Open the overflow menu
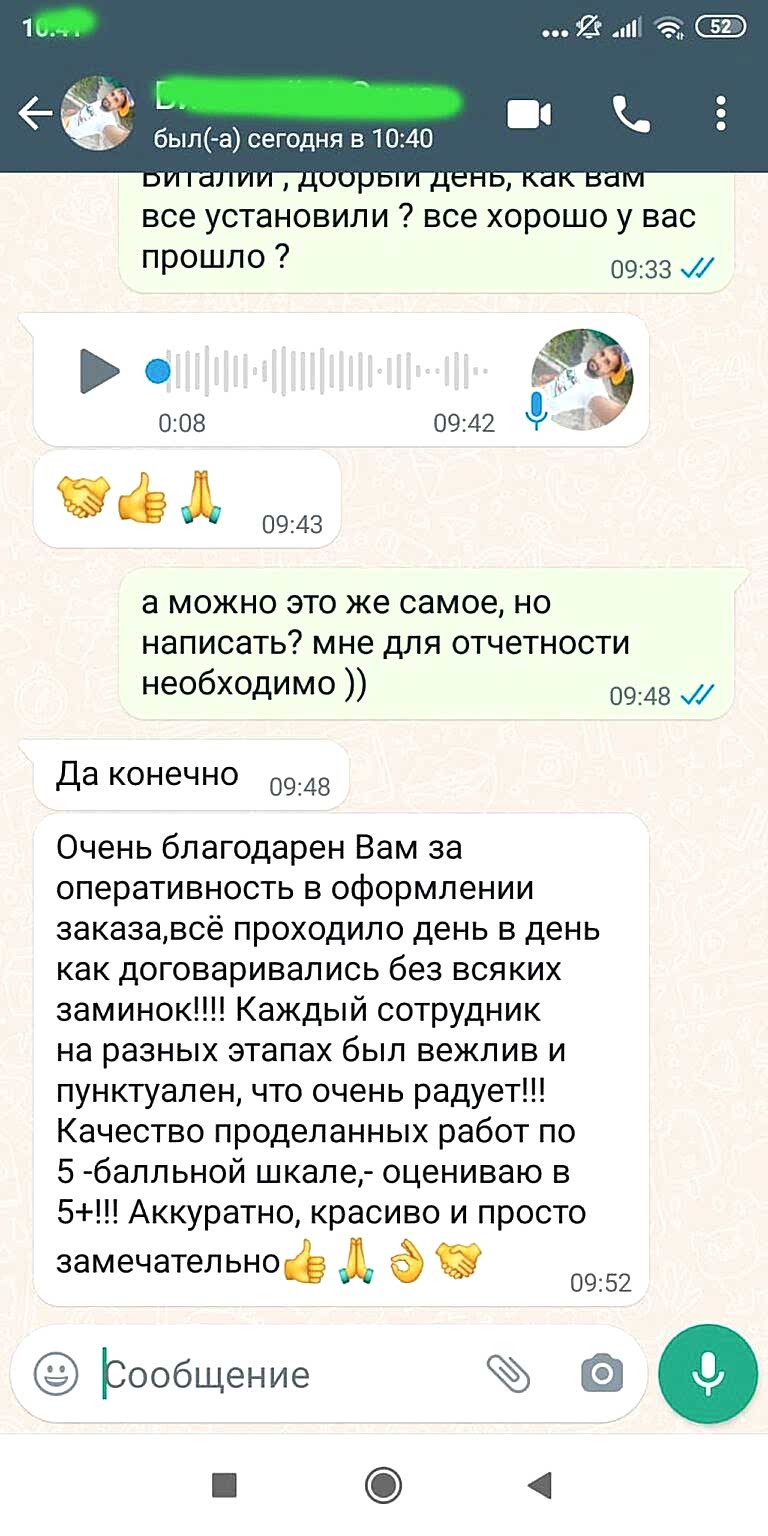768x1536 pixels. coord(721,115)
